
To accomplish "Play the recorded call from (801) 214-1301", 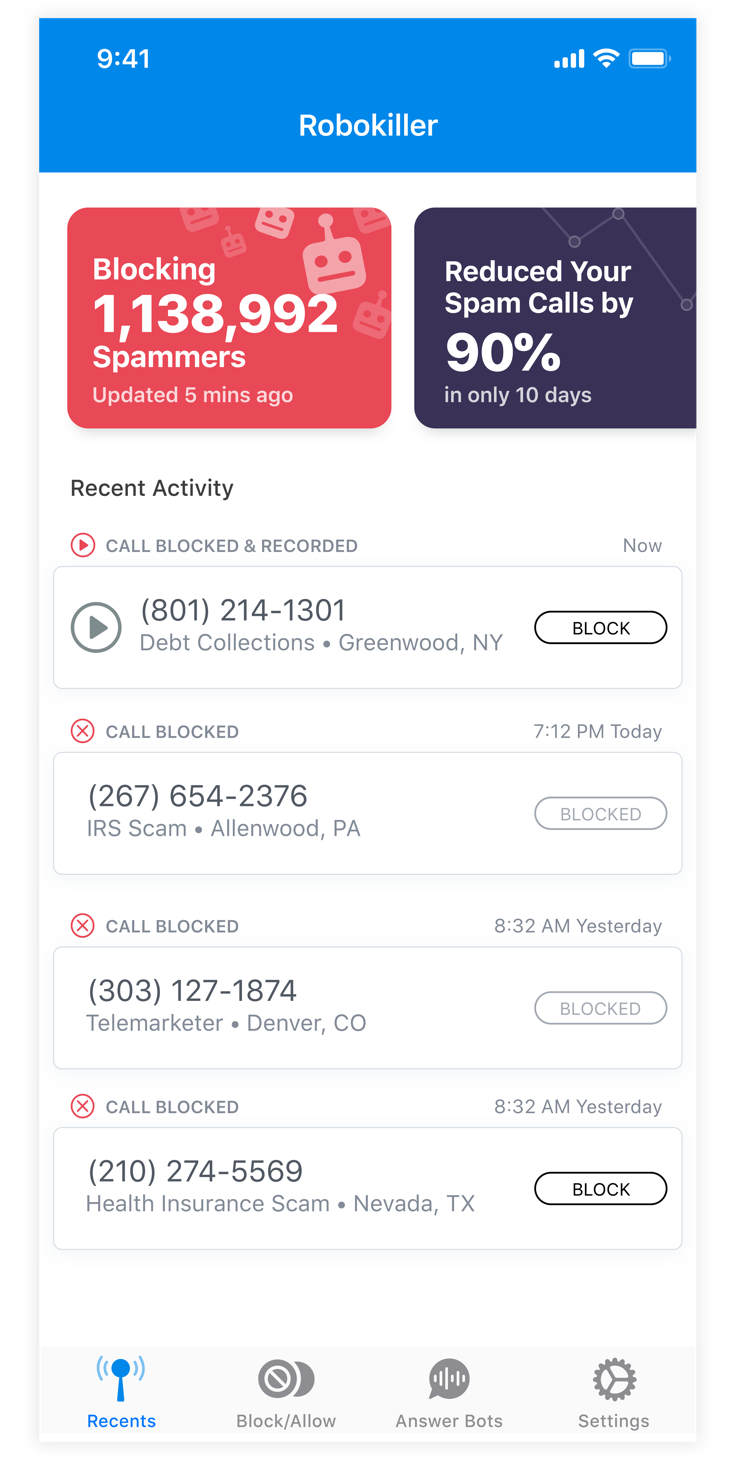I will 96,627.
